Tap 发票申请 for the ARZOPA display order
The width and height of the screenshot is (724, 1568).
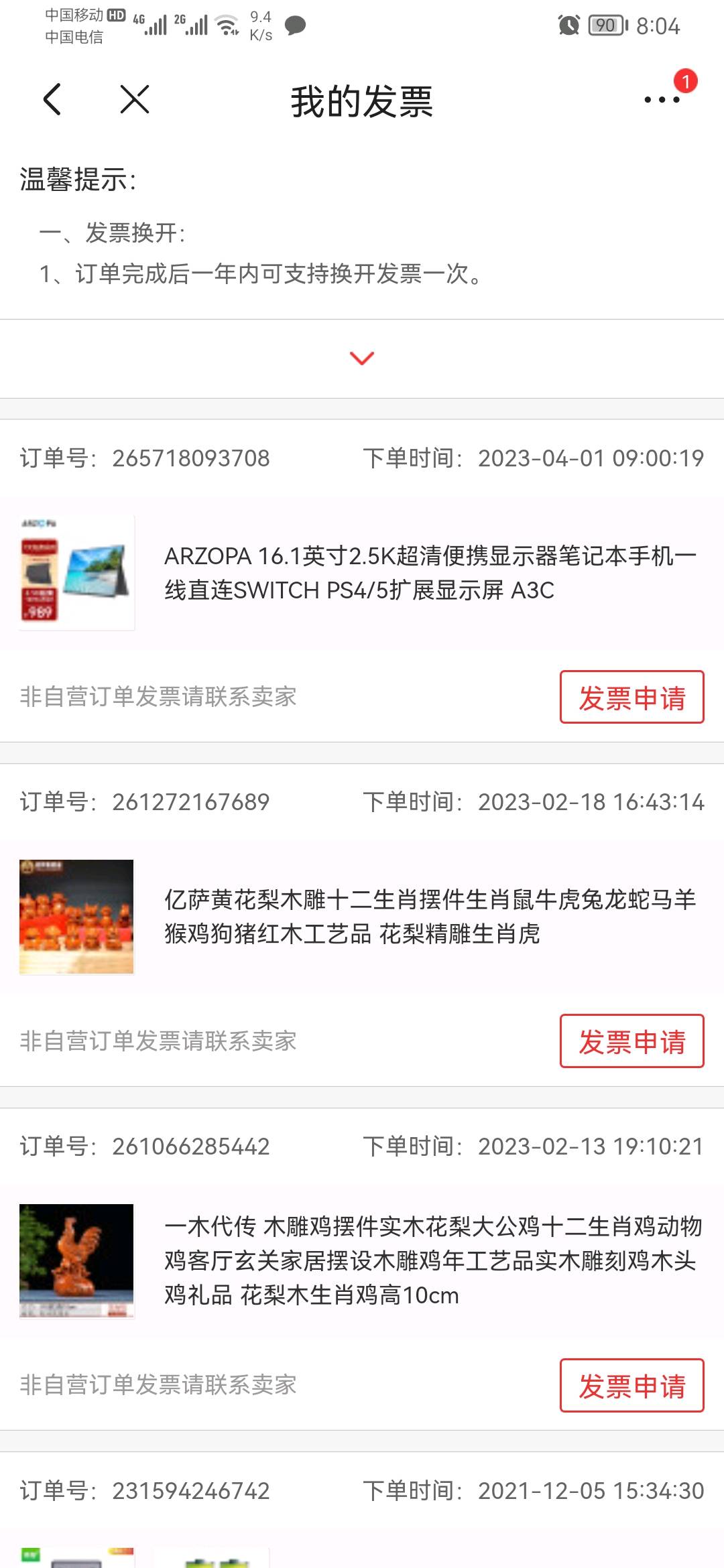631,698
